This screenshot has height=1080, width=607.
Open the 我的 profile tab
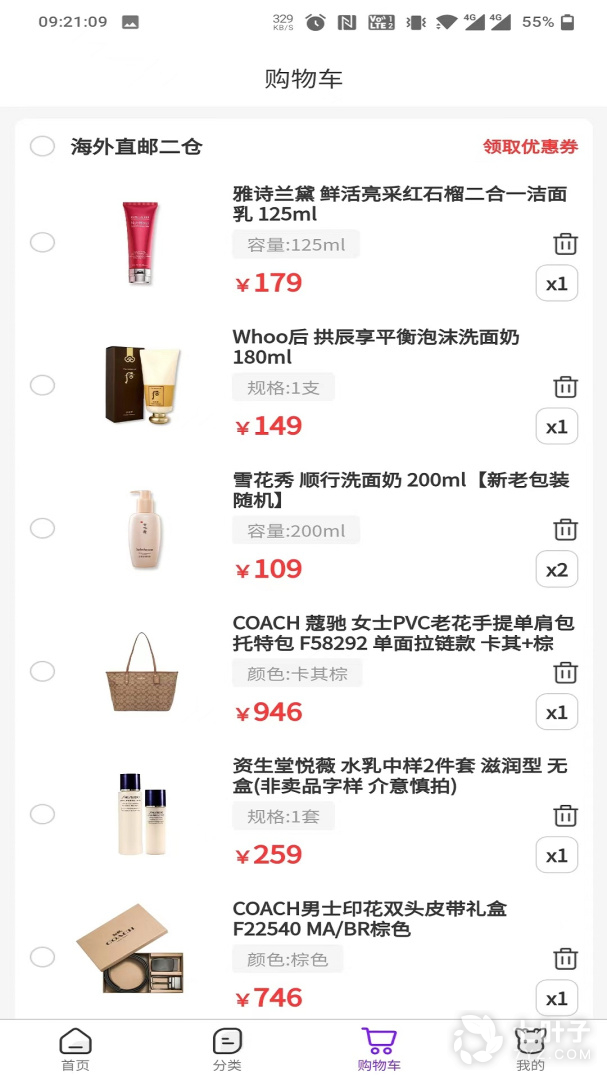[530, 1050]
